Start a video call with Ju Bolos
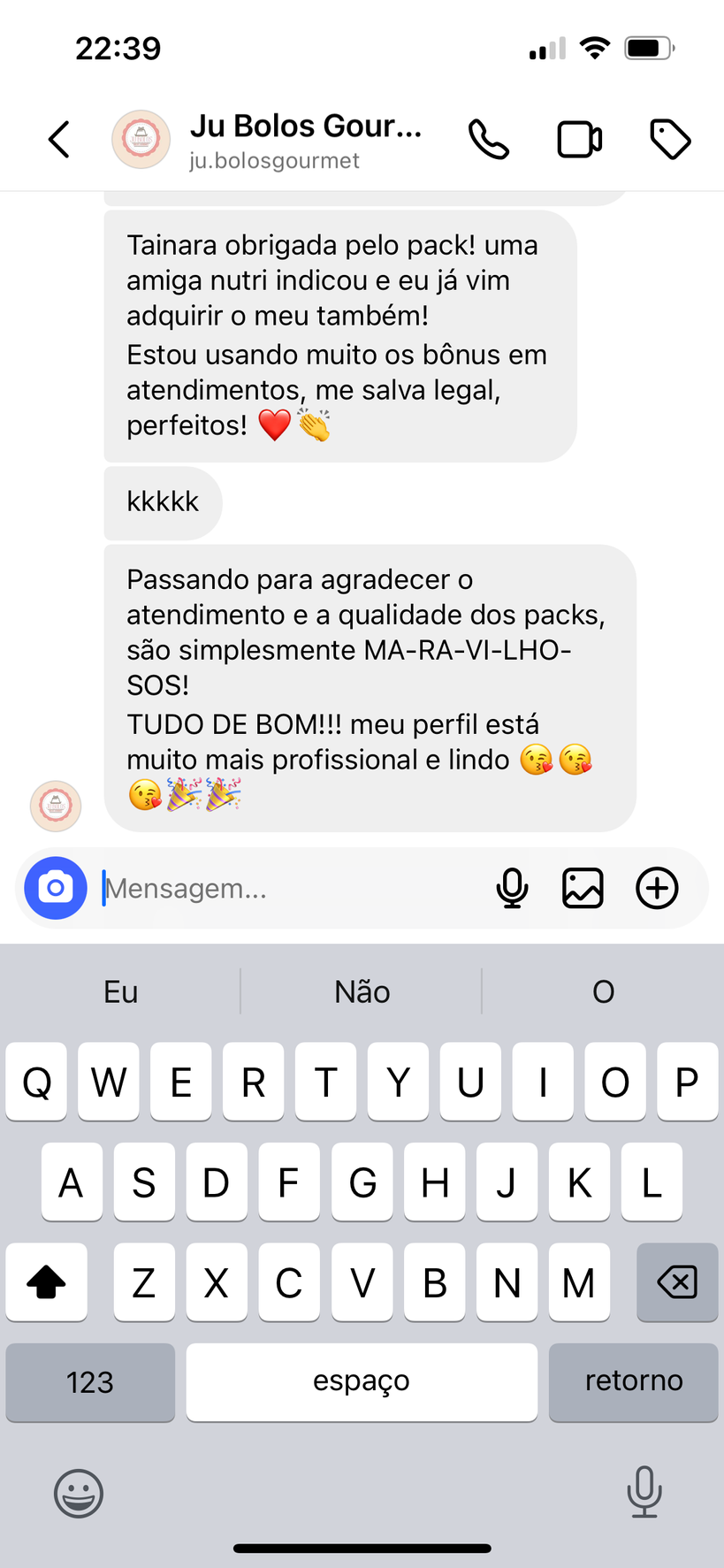The height and width of the screenshot is (1568, 724). [580, 140]
